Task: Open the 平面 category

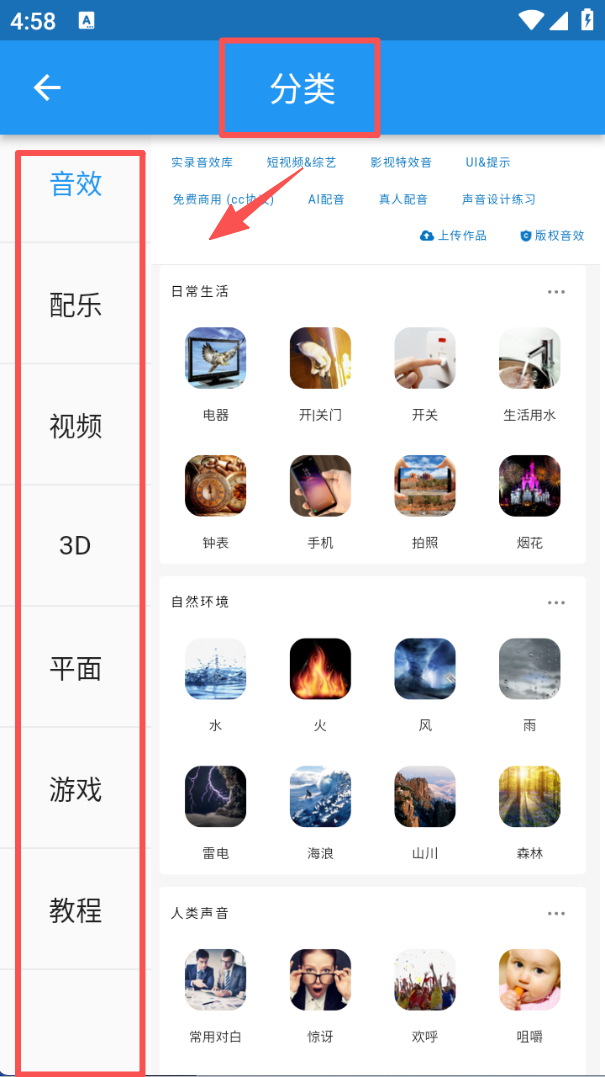Action: [76, 667]
